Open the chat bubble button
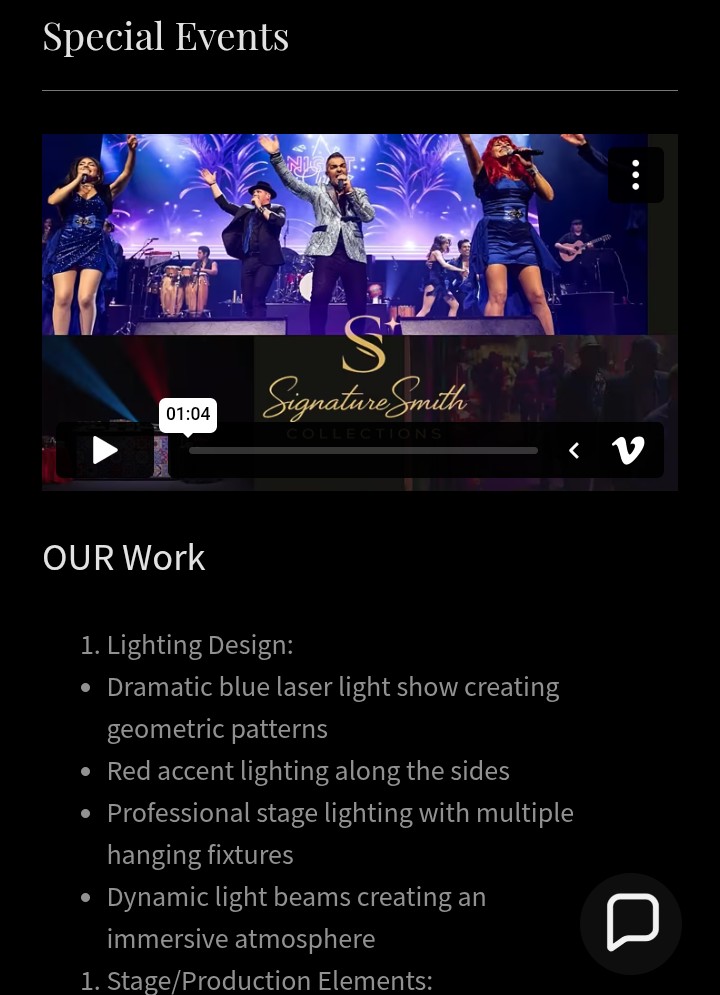This screenshot has height=995, width=720. 631,923
